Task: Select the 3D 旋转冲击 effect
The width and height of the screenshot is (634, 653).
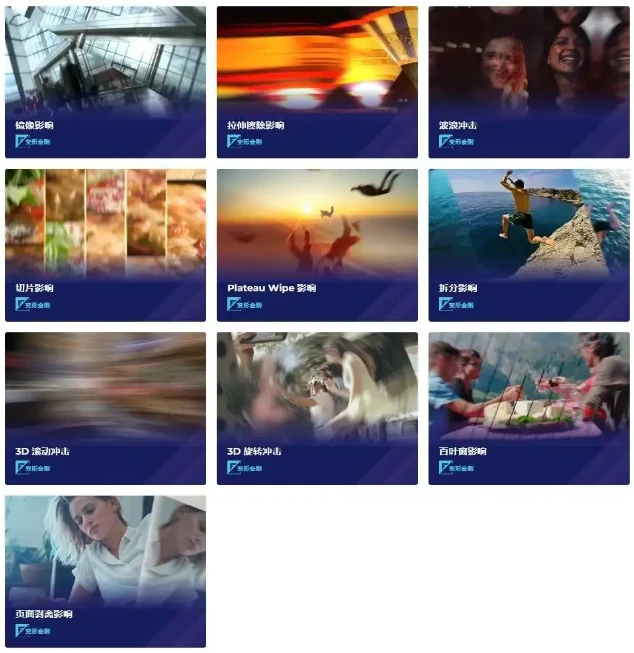Action: coord(317,408)
